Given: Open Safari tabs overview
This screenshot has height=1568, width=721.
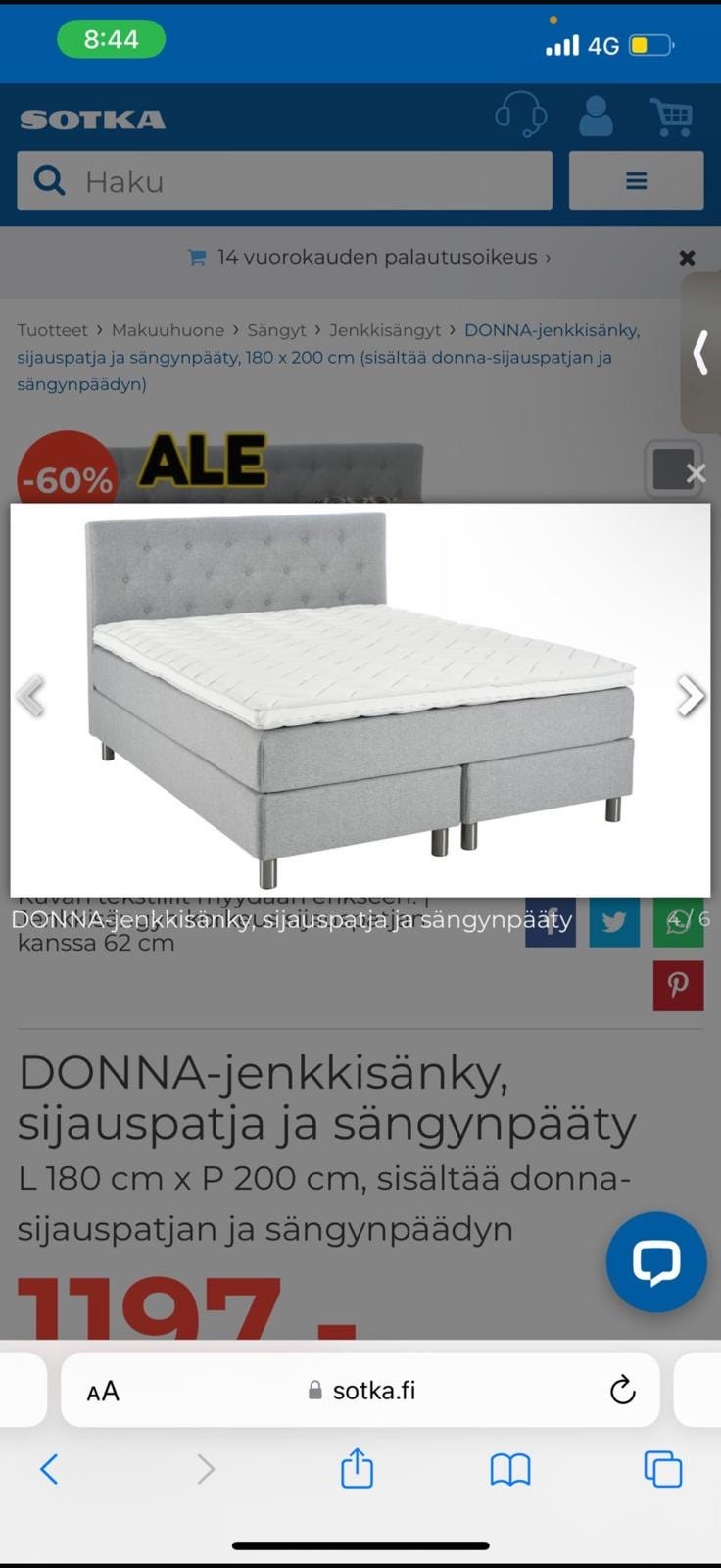Looking at the screenshot, I should coord(662,1469).
